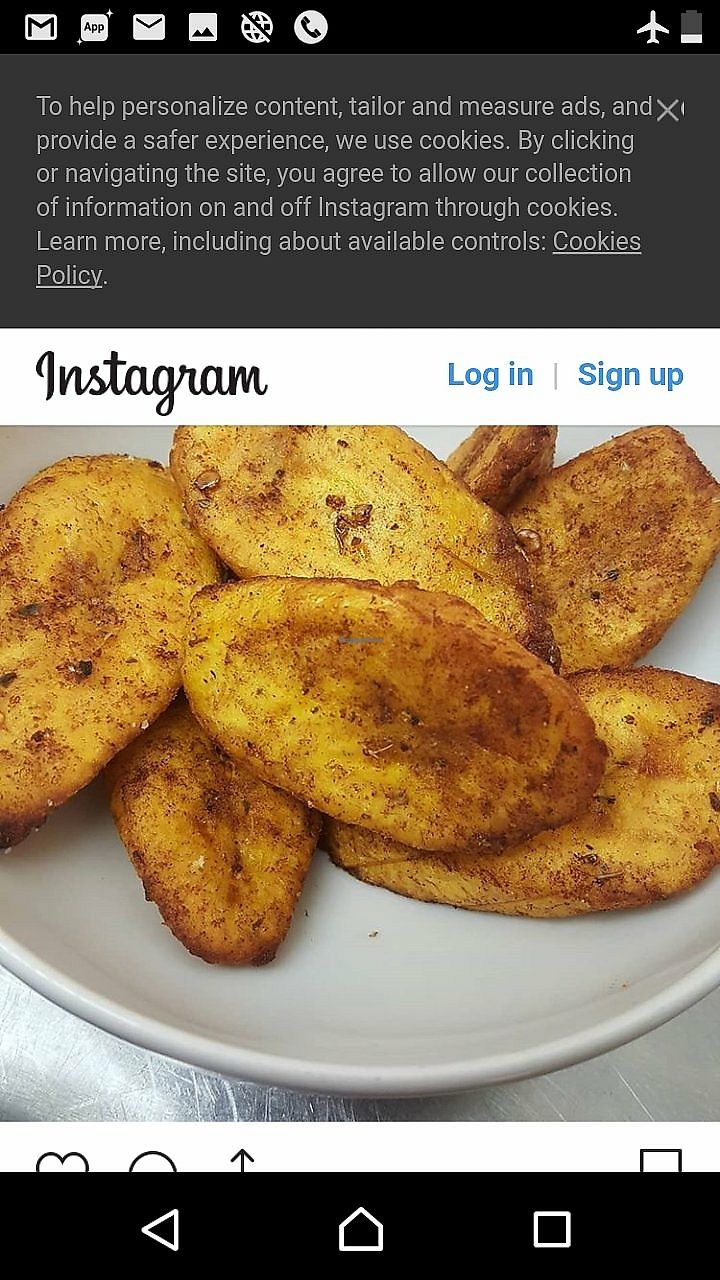Dismiss the cookies notice banner

point(667,111)
